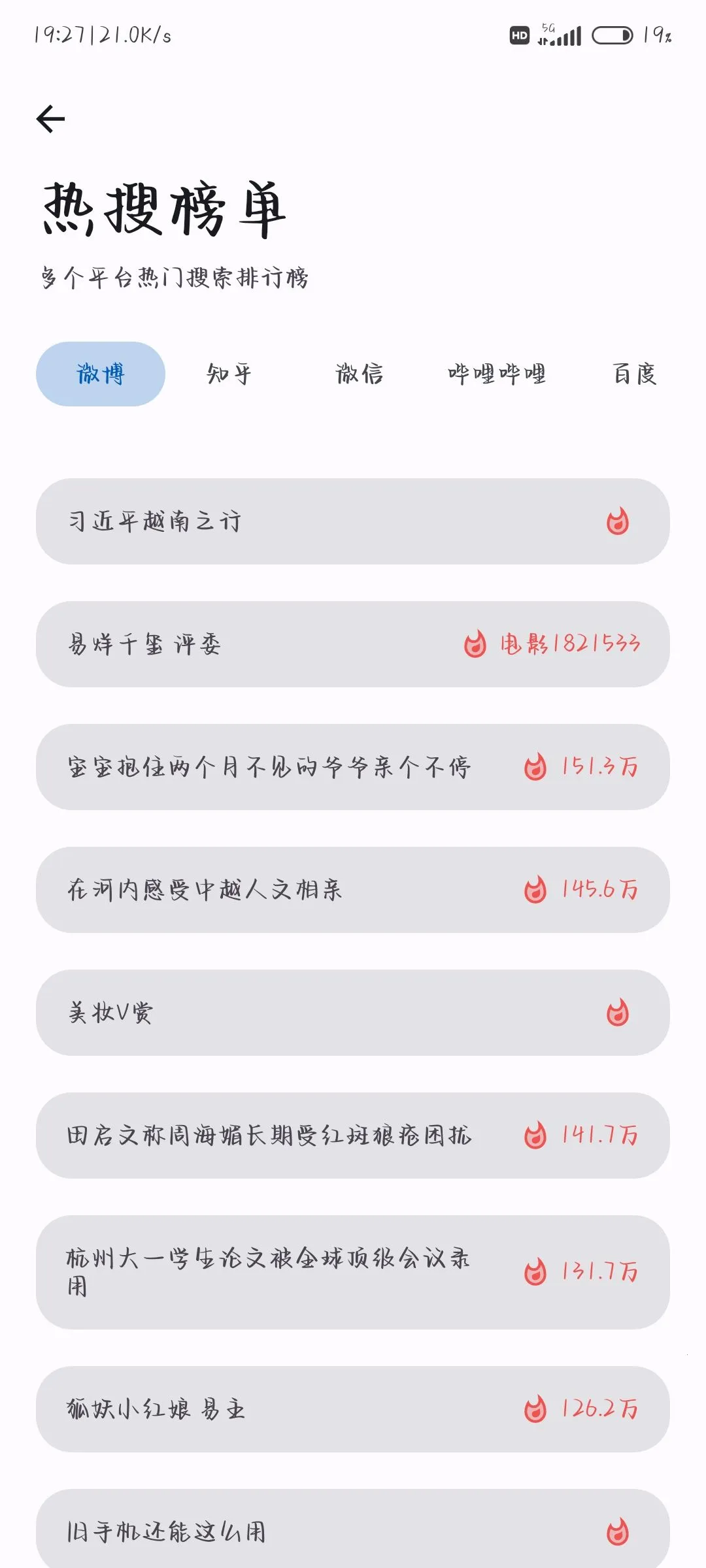The width and height of the screenshot is (706, 1568).
Task: Open 田启文称周海媚长期受红斑狼疮困扰
Action: click(x=353, y=1135)
